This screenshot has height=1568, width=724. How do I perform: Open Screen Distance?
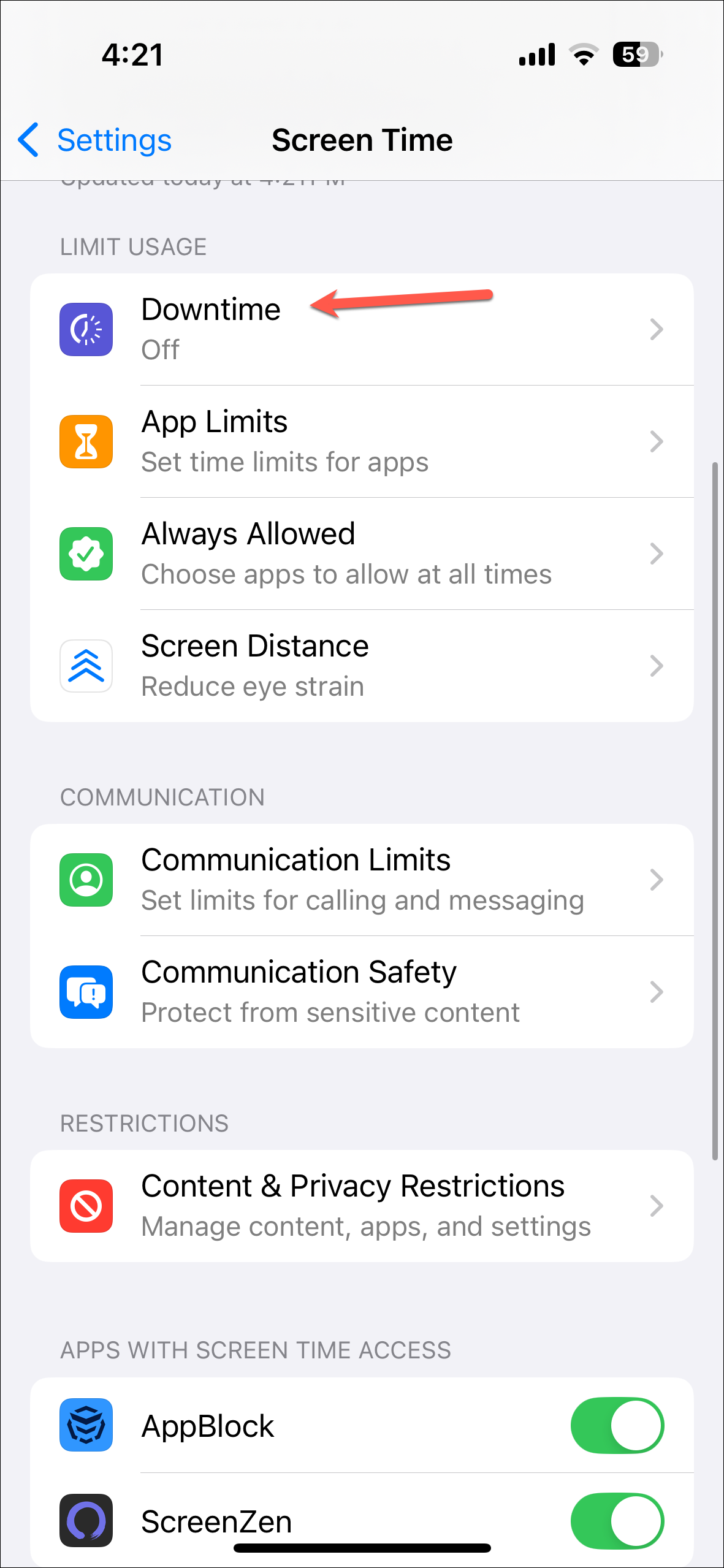[362, 666]
